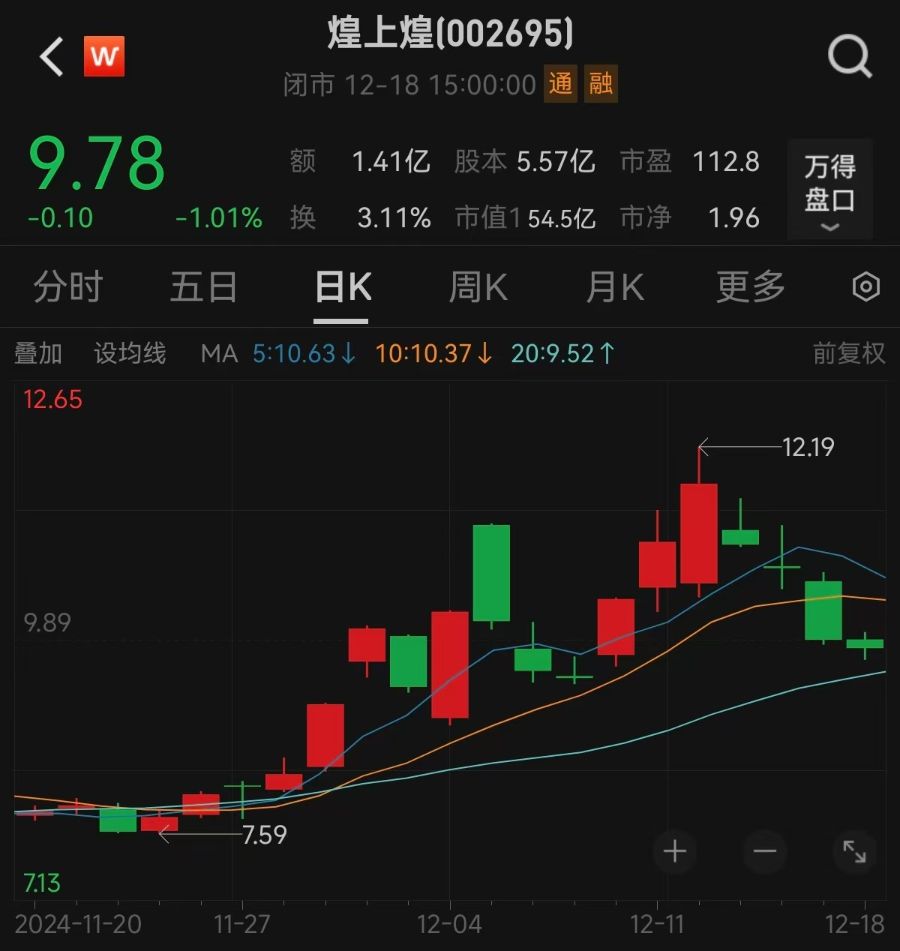Select the 日K chart tab
900x951 pixels.
click(342, 288)
